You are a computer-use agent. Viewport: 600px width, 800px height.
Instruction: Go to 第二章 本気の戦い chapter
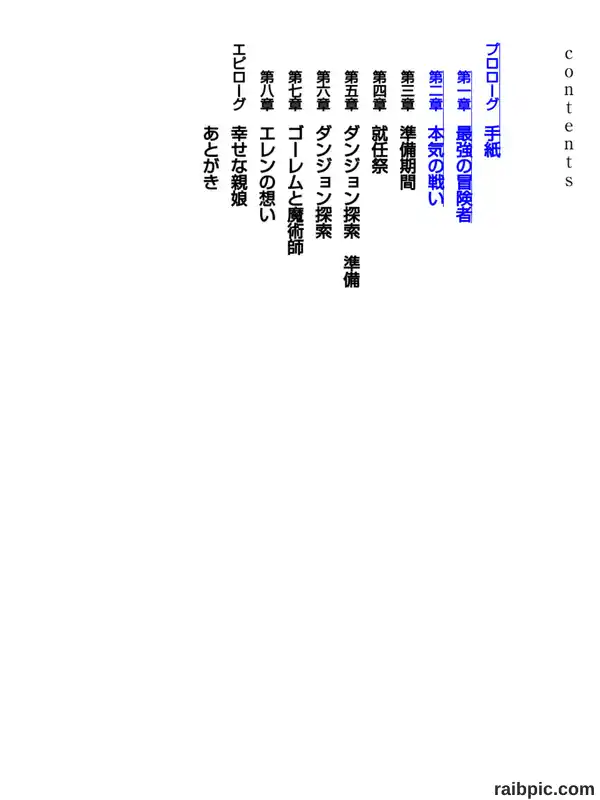(436, 138)
